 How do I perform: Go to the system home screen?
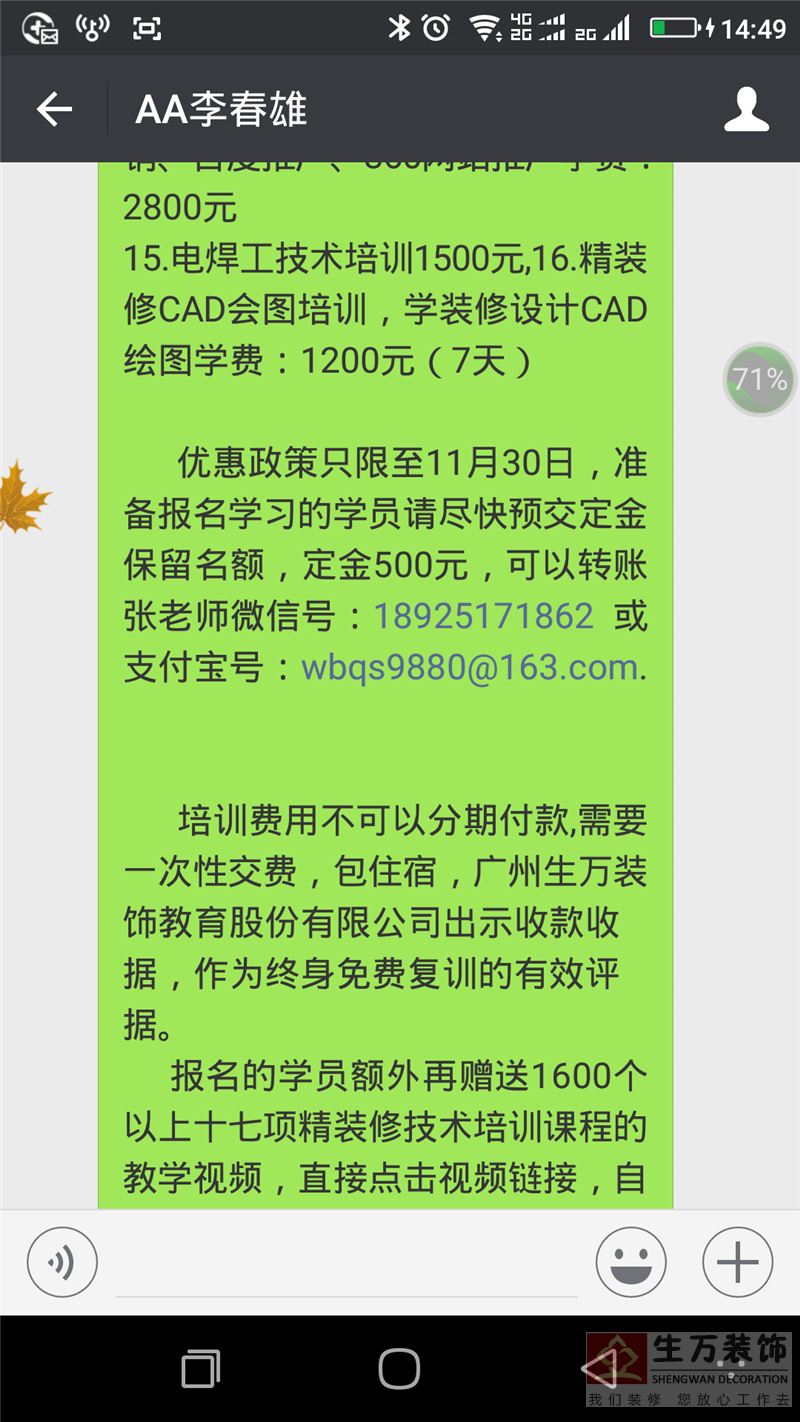coord(399,1368)
